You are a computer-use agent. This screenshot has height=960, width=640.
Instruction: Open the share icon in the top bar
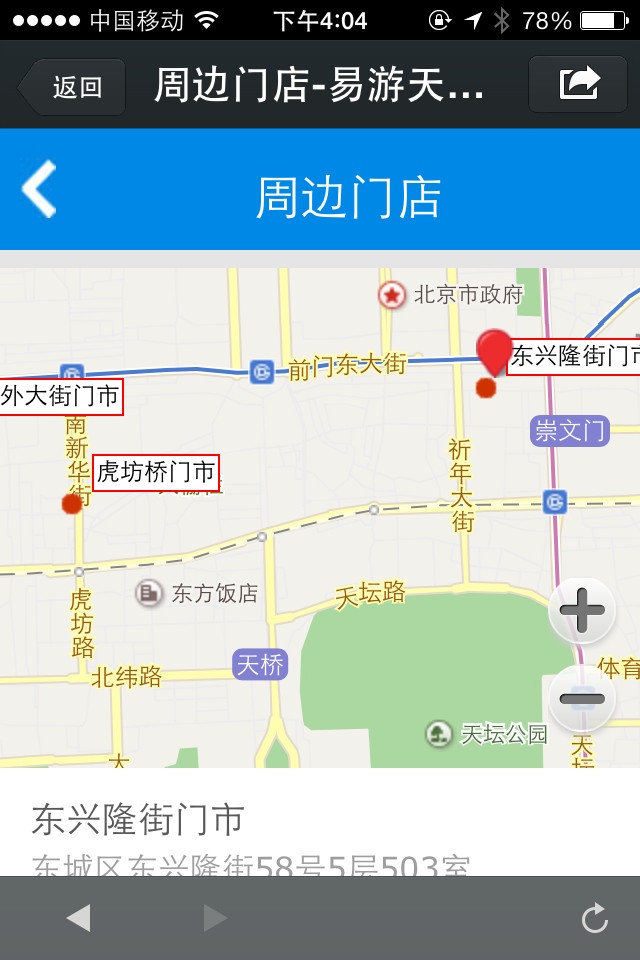pyautogui.click(x=578, y=83)
